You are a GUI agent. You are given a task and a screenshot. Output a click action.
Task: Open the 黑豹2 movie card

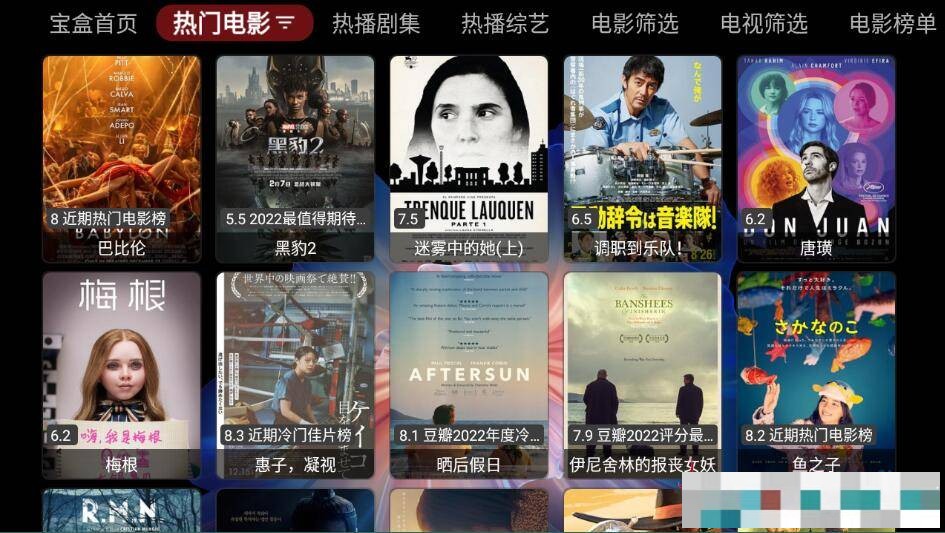(295, 158)
